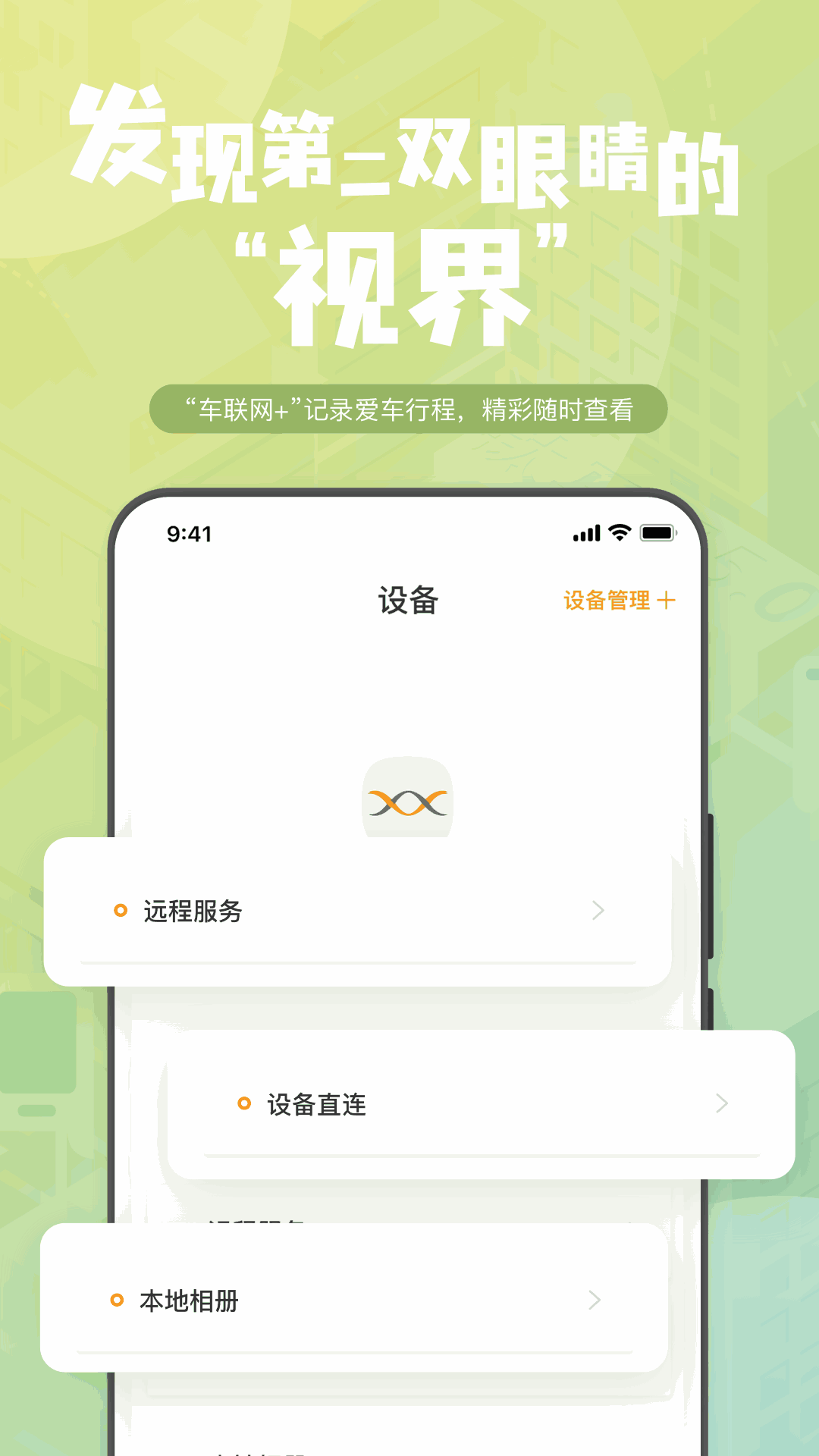Tap the Wi-Fi status icon
Viewport: 819px width, 1456px height.
[x=618, y=532]
